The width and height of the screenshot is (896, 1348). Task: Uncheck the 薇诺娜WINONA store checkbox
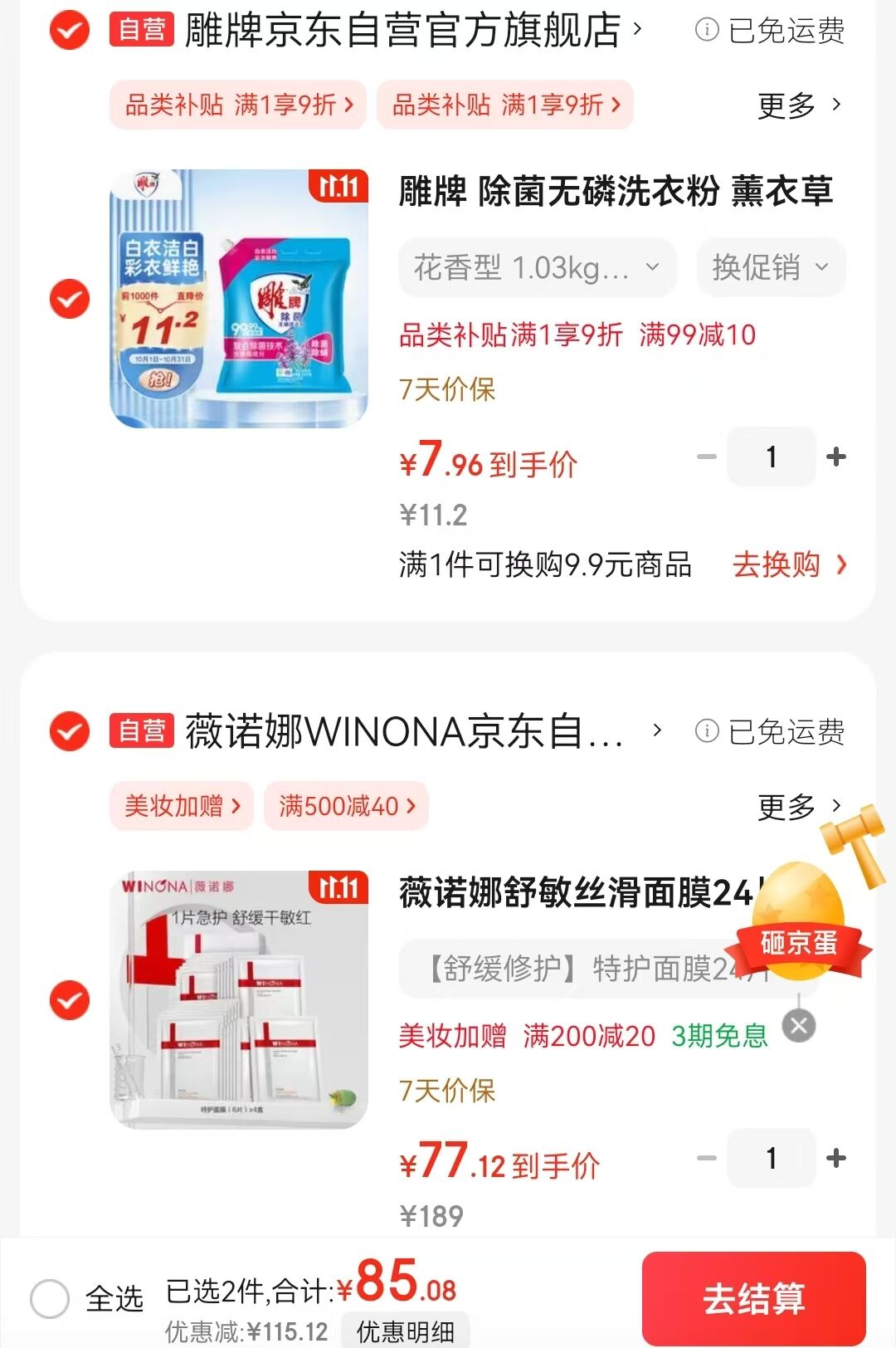(x=70, y=731)
